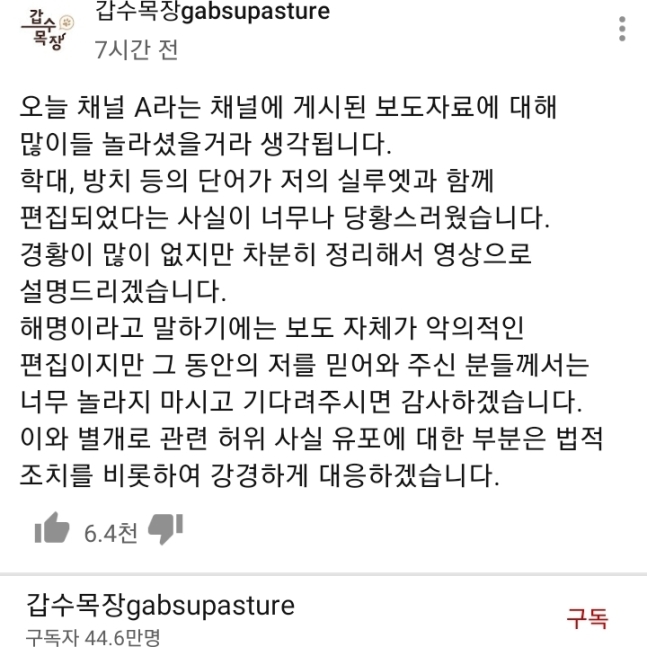The width and height of the screenshot is (647, 647).
Task: Open 갑수목장gabsupasture channel from post header
Action: coord(214,13)
